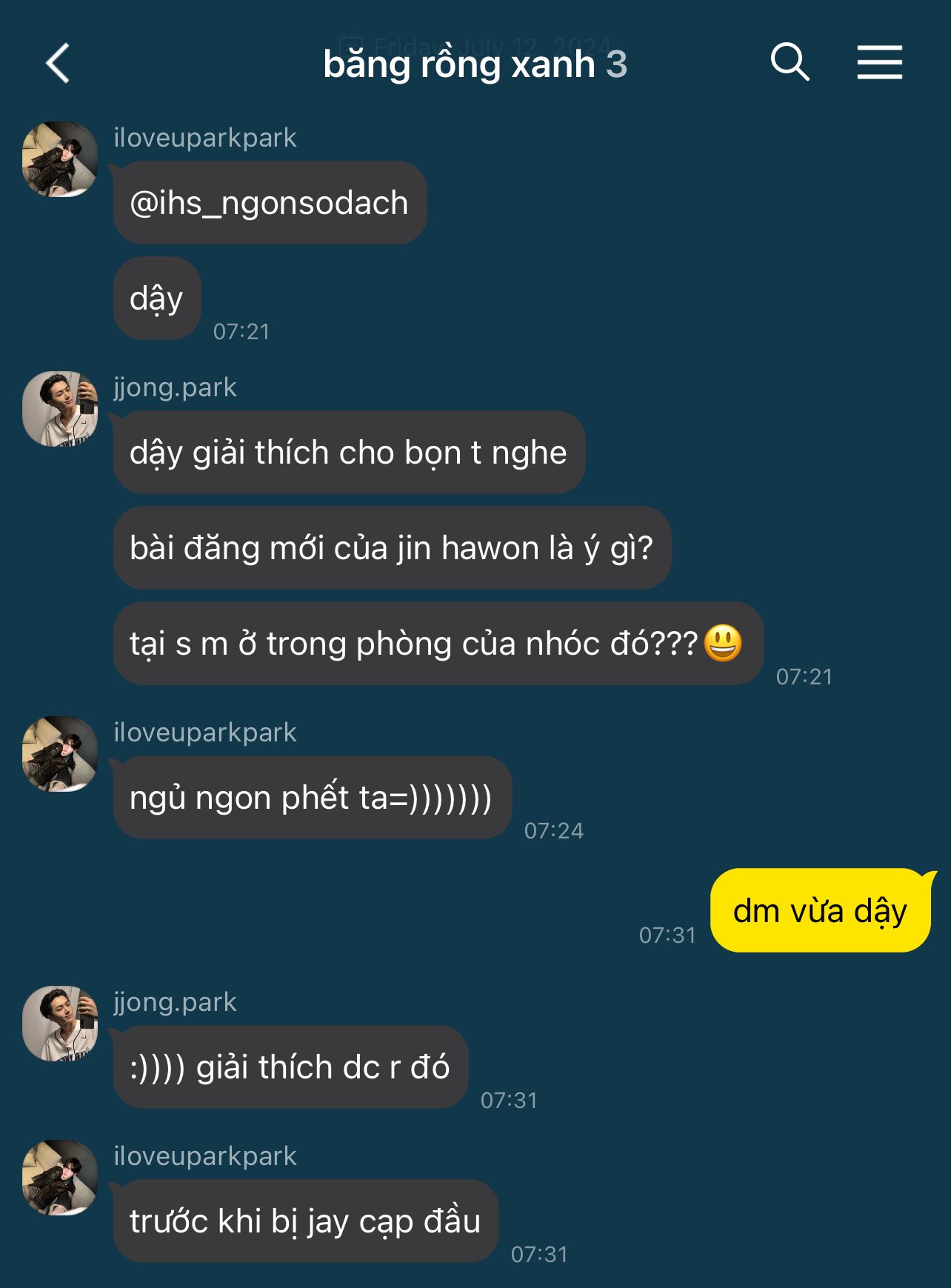View jjong.park's profile picture above 'dậy giải thích'
The width and height of the screenshot is (951, 1288).
click(x=60, y=409)
